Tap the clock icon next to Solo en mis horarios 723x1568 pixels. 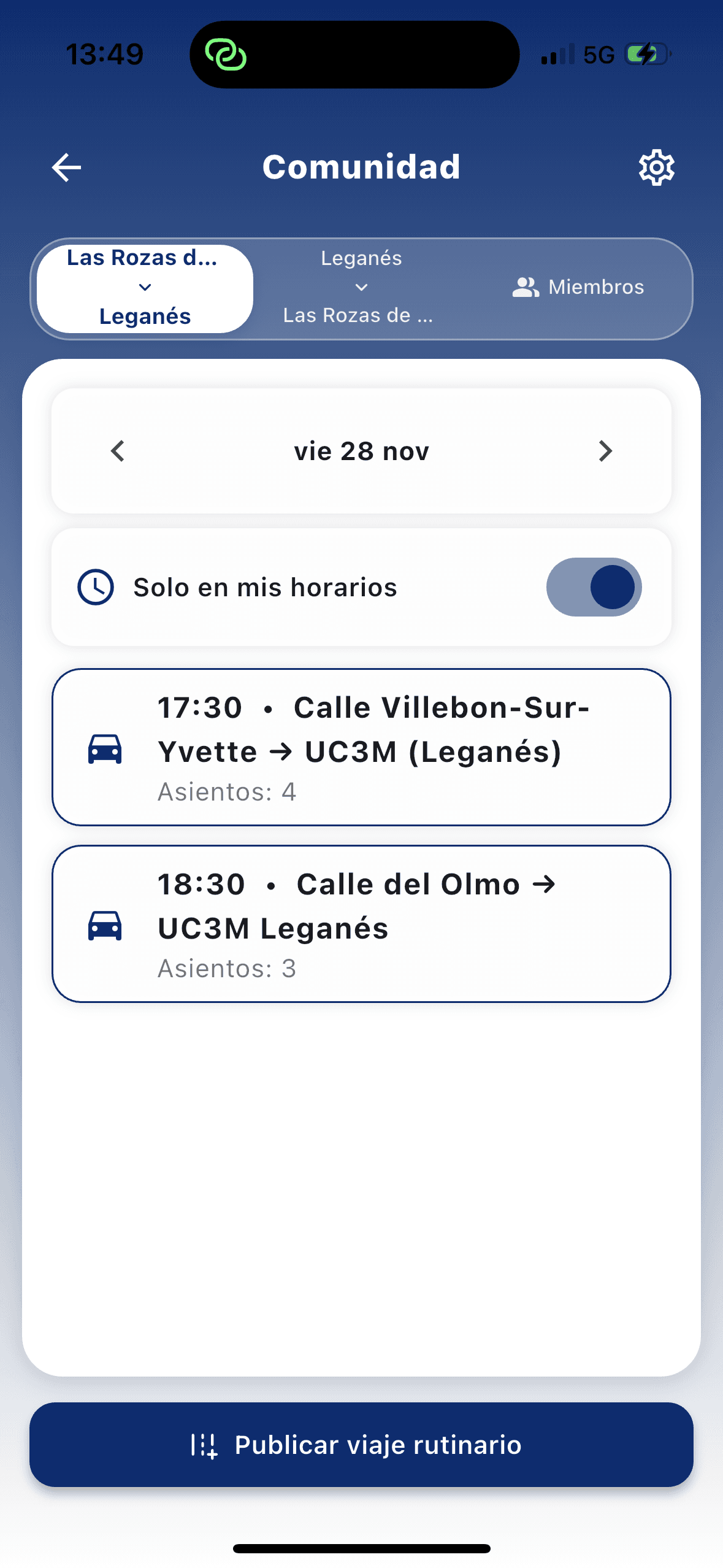tap(96, 586)
